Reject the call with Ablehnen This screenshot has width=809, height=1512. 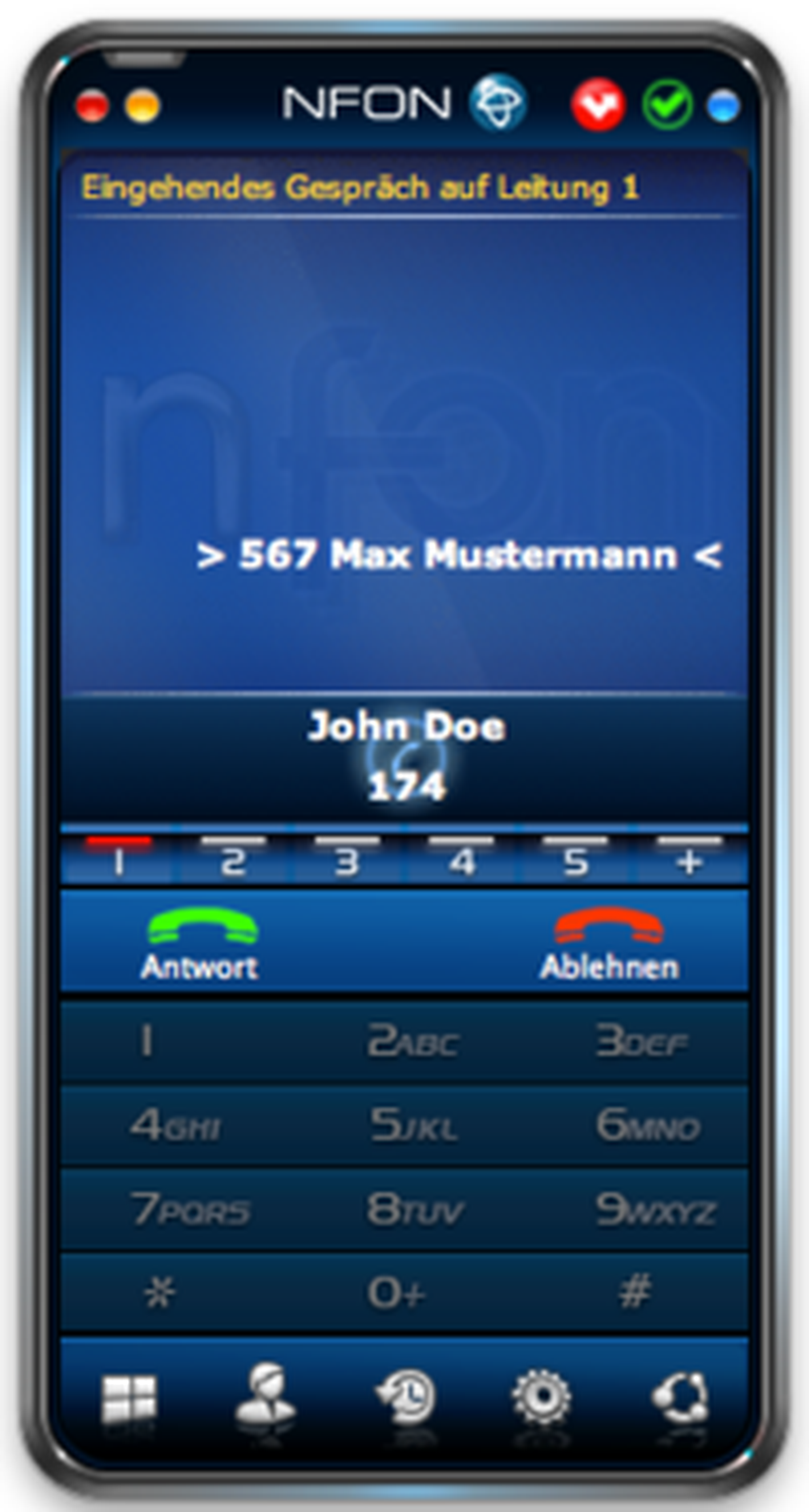tap(609, 943)
